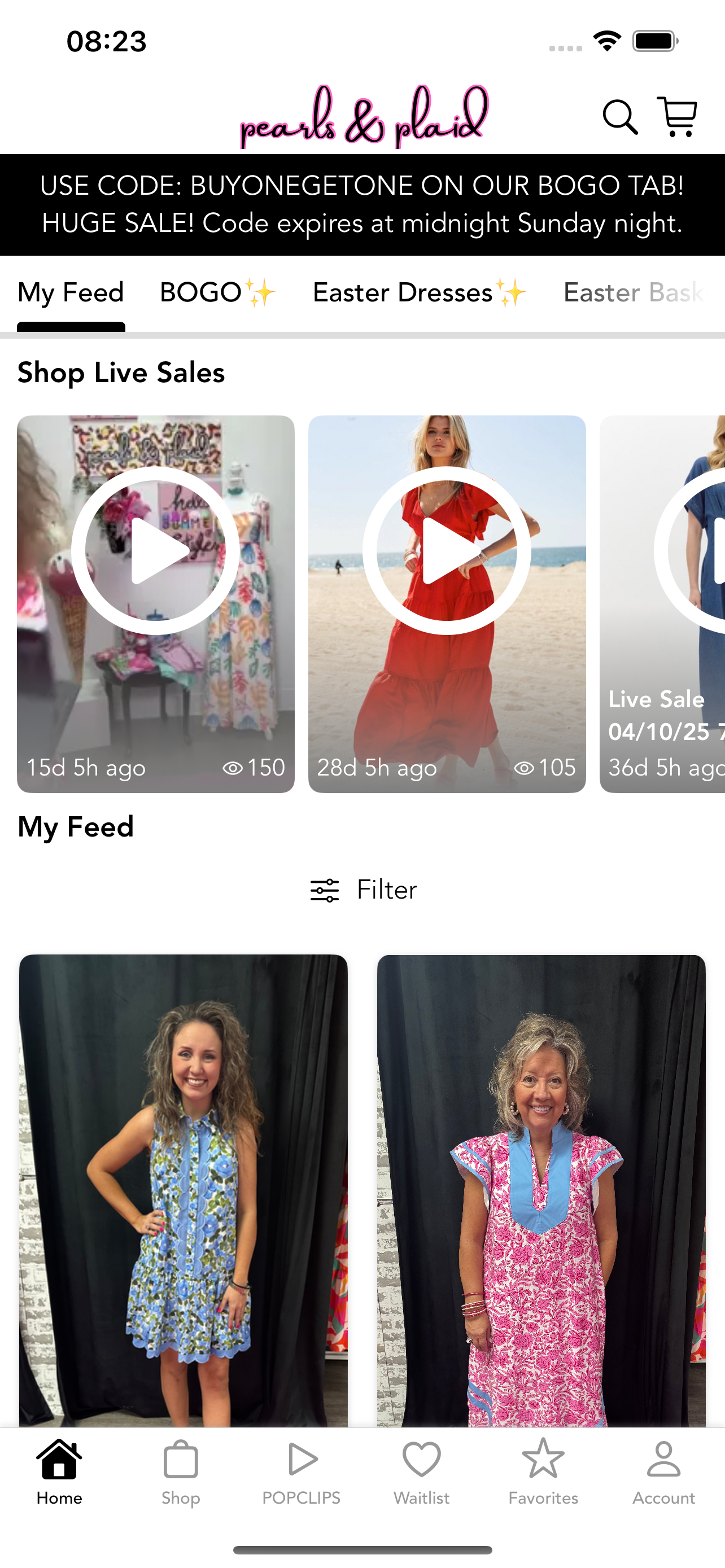
Task: Switch to the Easter Dresses tab
Action: click(419, 293)
